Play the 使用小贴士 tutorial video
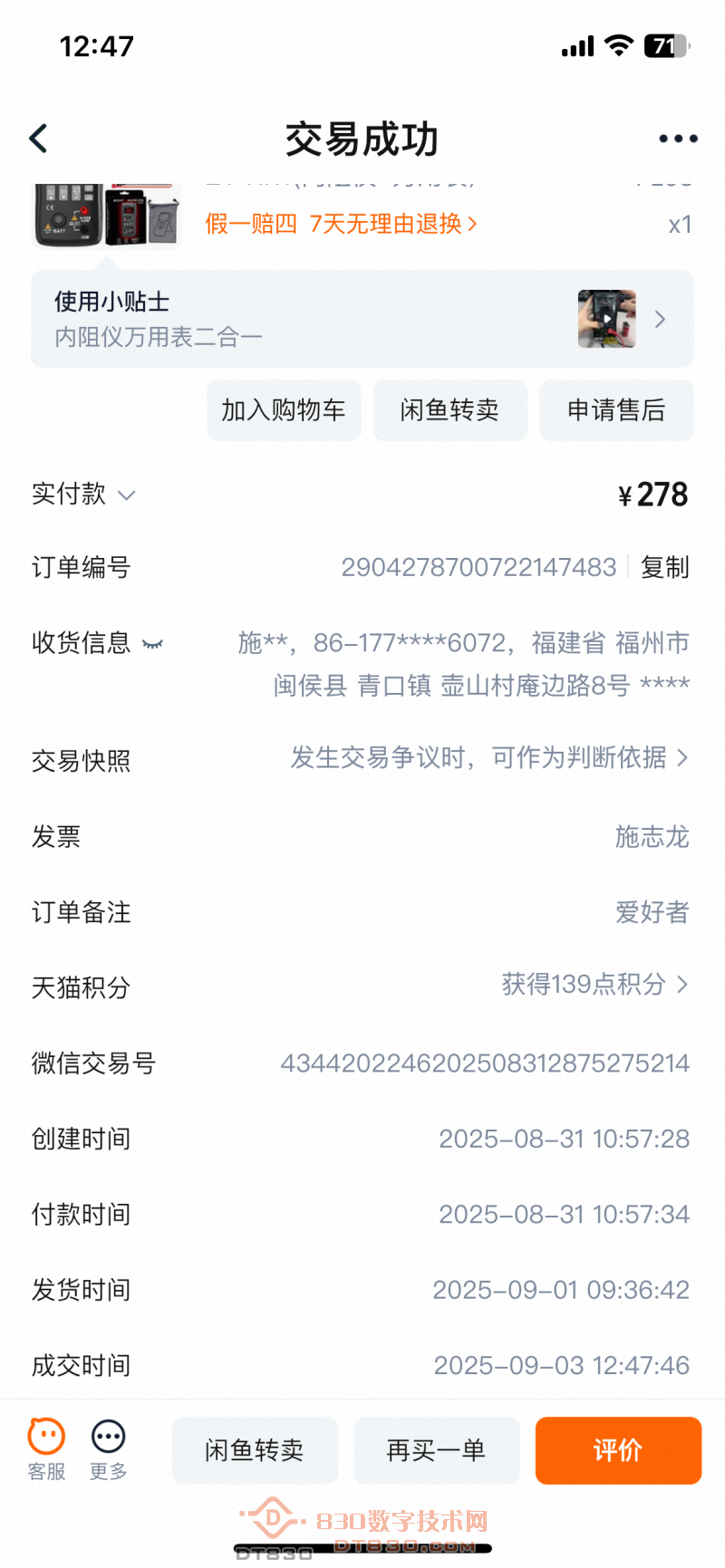The image size is (725, 1568). (605, 320)
